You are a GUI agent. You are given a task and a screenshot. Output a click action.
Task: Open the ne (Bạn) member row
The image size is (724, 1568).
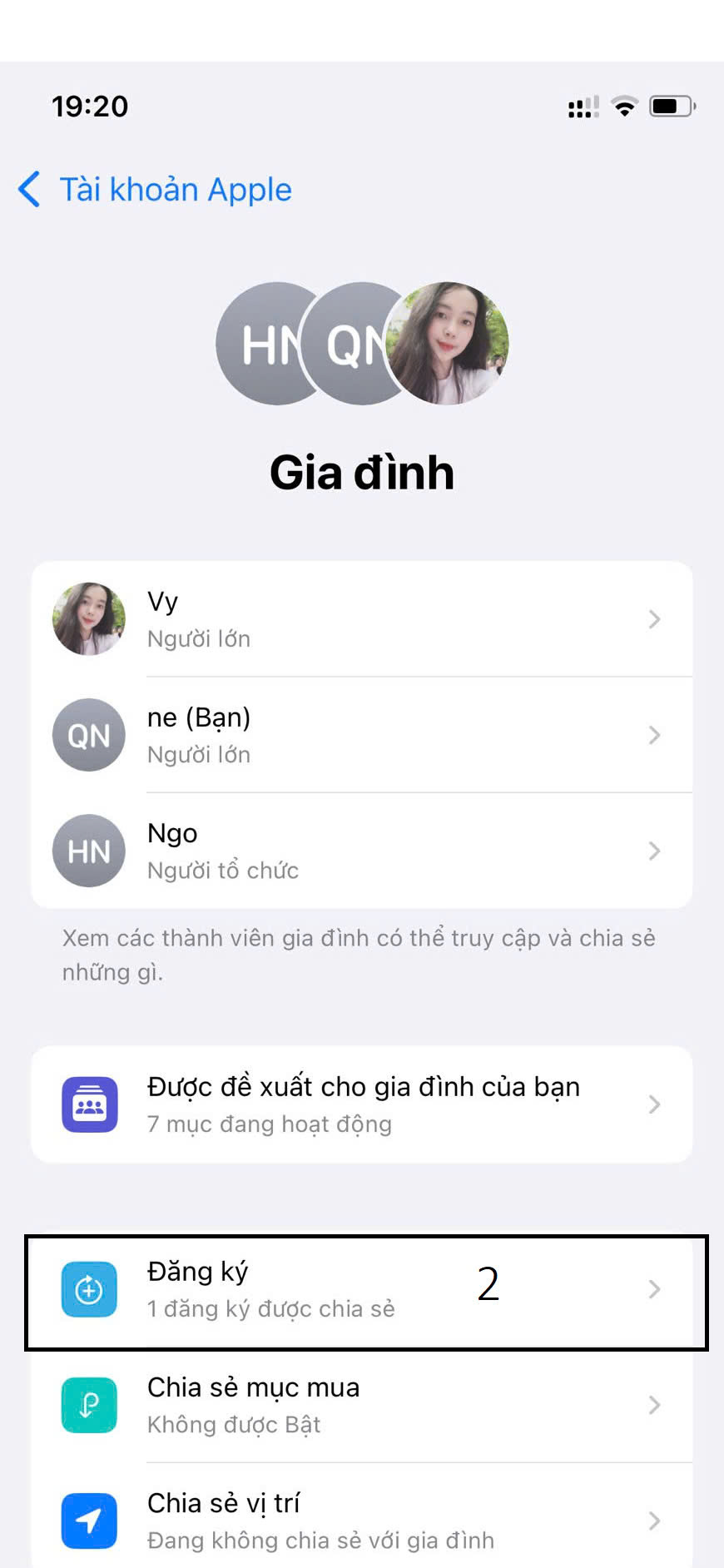pos(361,735)
